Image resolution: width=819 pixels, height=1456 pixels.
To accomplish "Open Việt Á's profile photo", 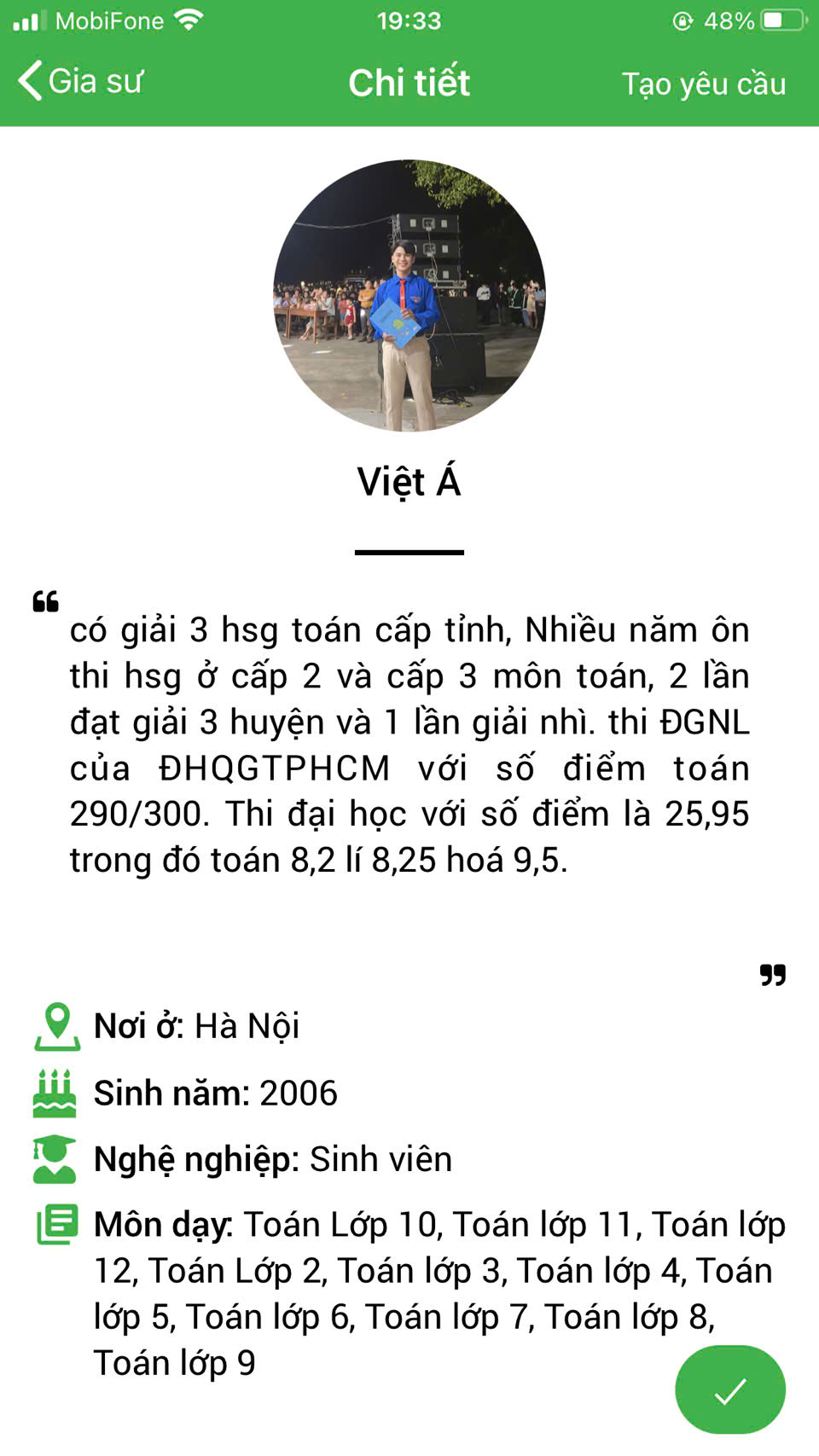I will coord(409,296).
